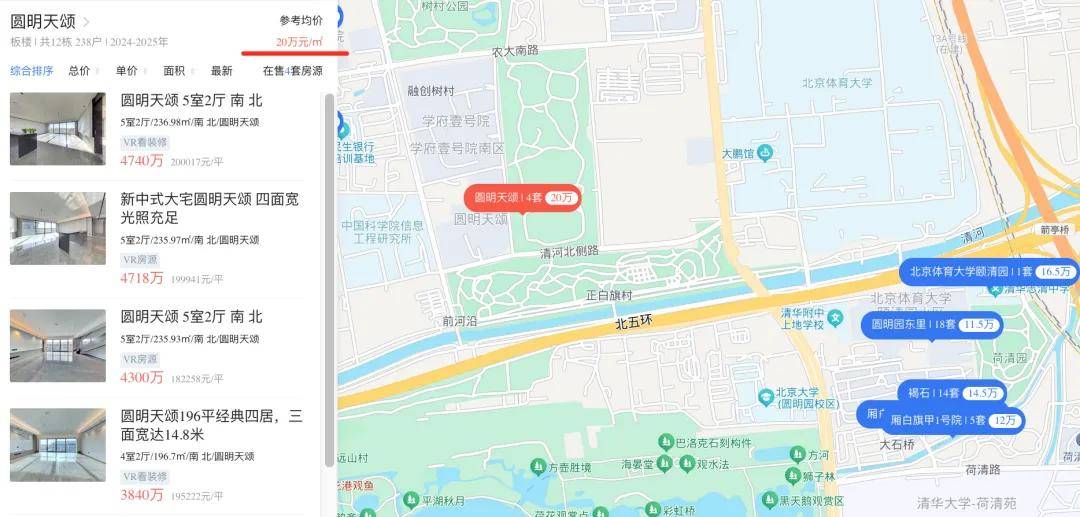1080x517 pixels.
Task: Open the 4740万 圆明天颂 5室2厅 listing
Action: (191, 101)
